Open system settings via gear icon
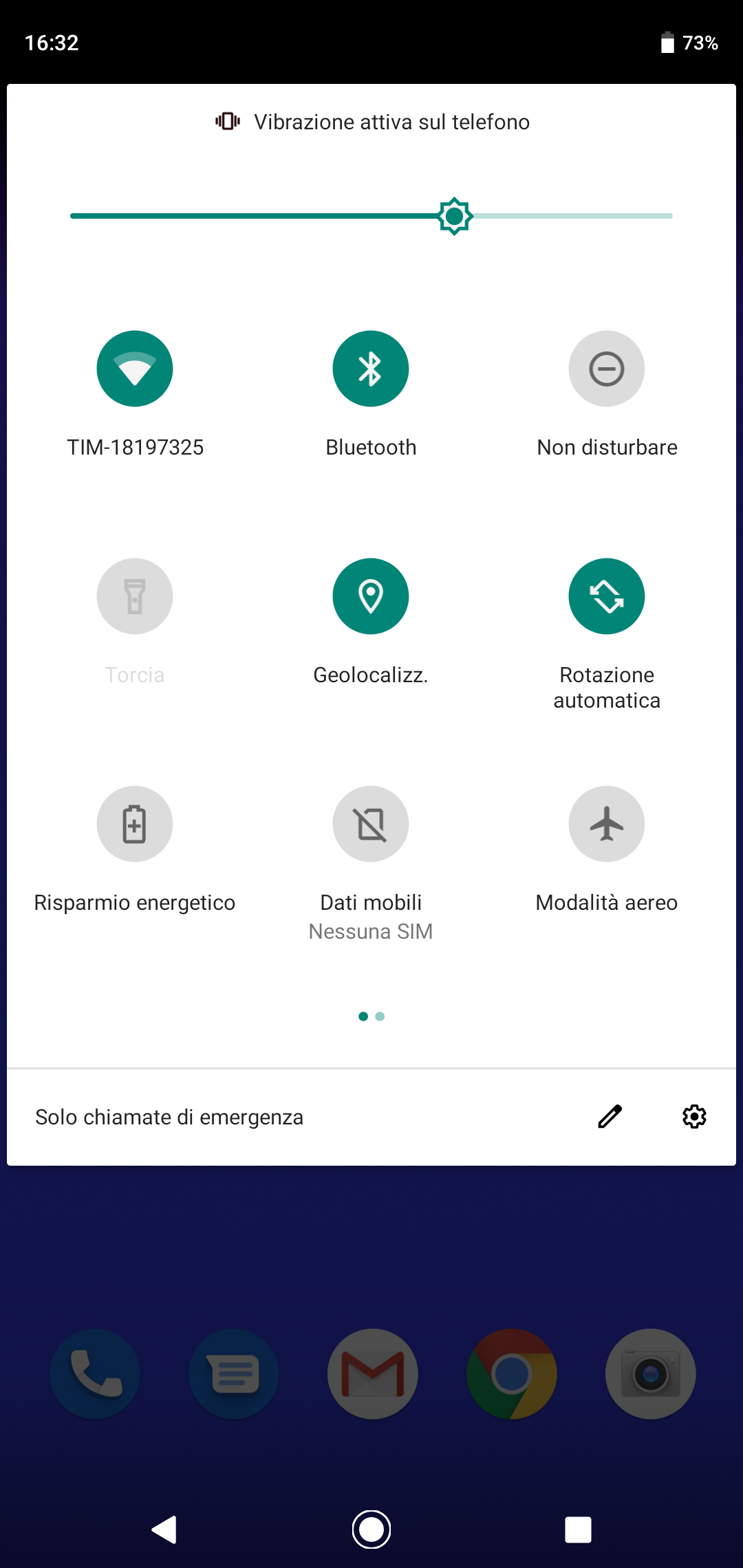Viewport: 743px width, 1568px height. [x=695, y=1117]
